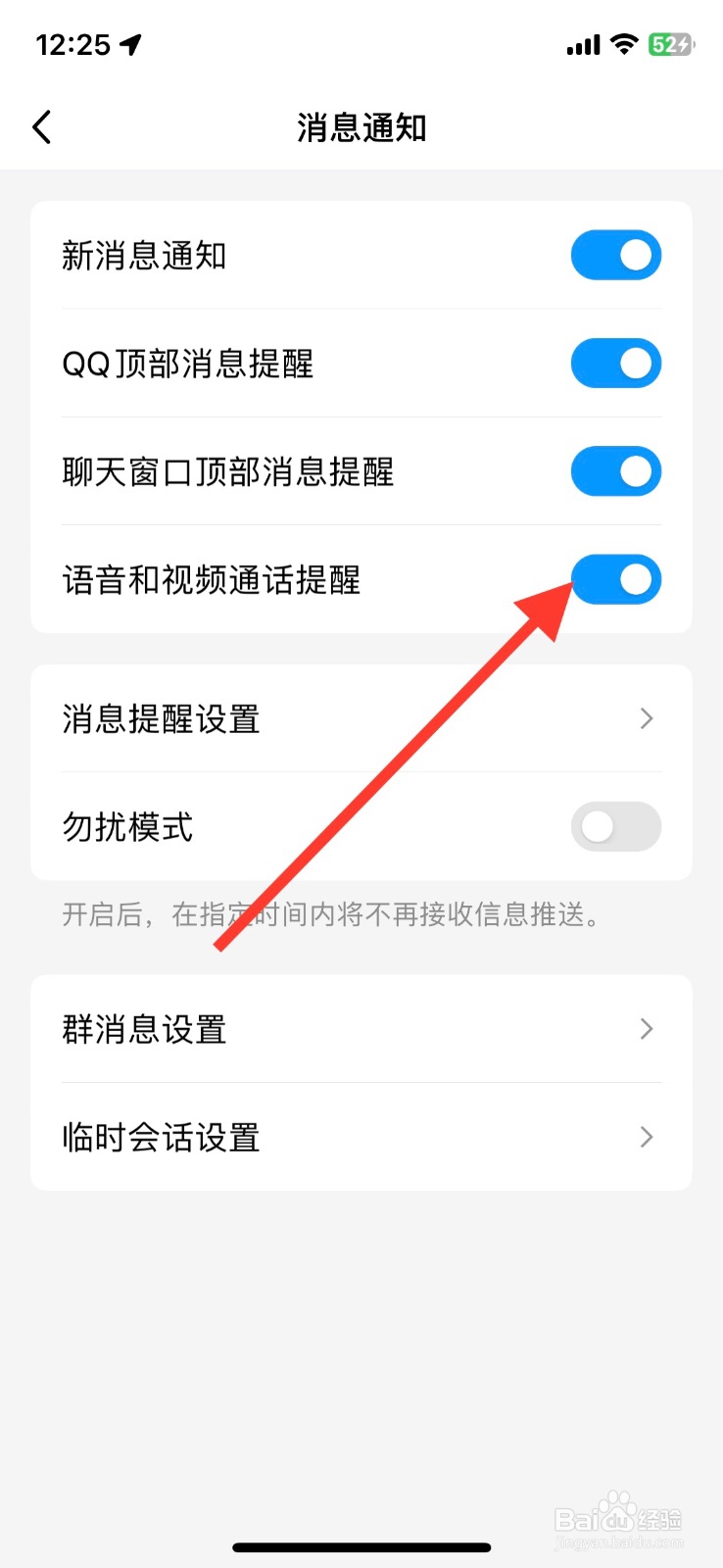Click the clock showing 12:25

pyautogui.click(x=73, y=44)
